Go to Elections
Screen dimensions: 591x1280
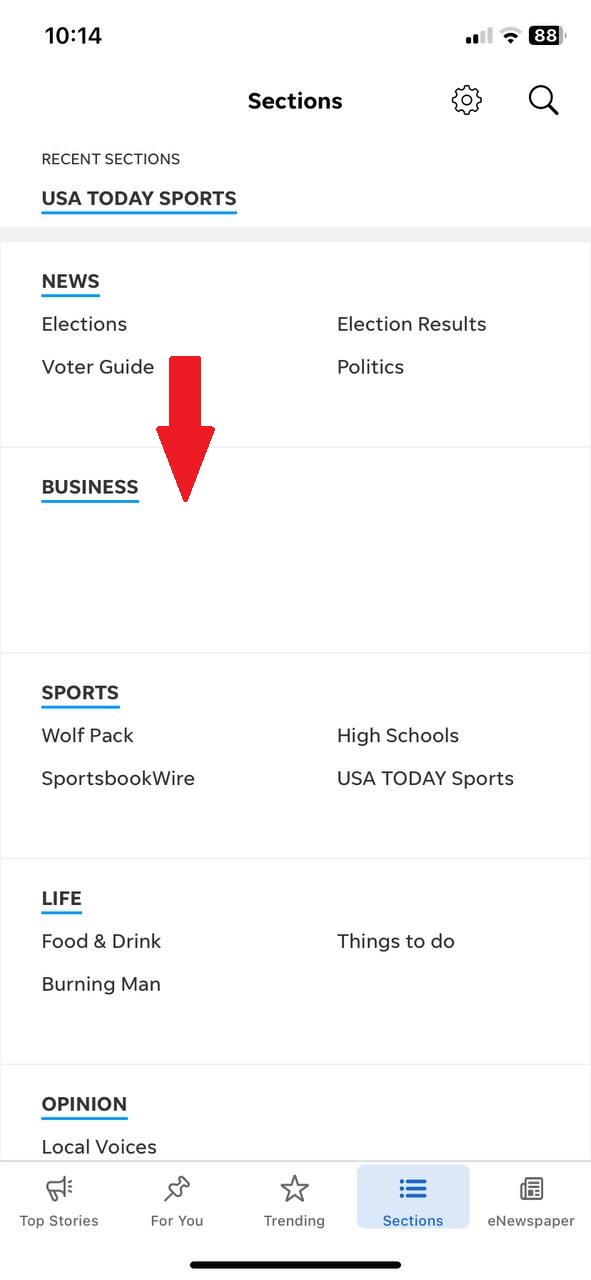(x=84, y=324)
